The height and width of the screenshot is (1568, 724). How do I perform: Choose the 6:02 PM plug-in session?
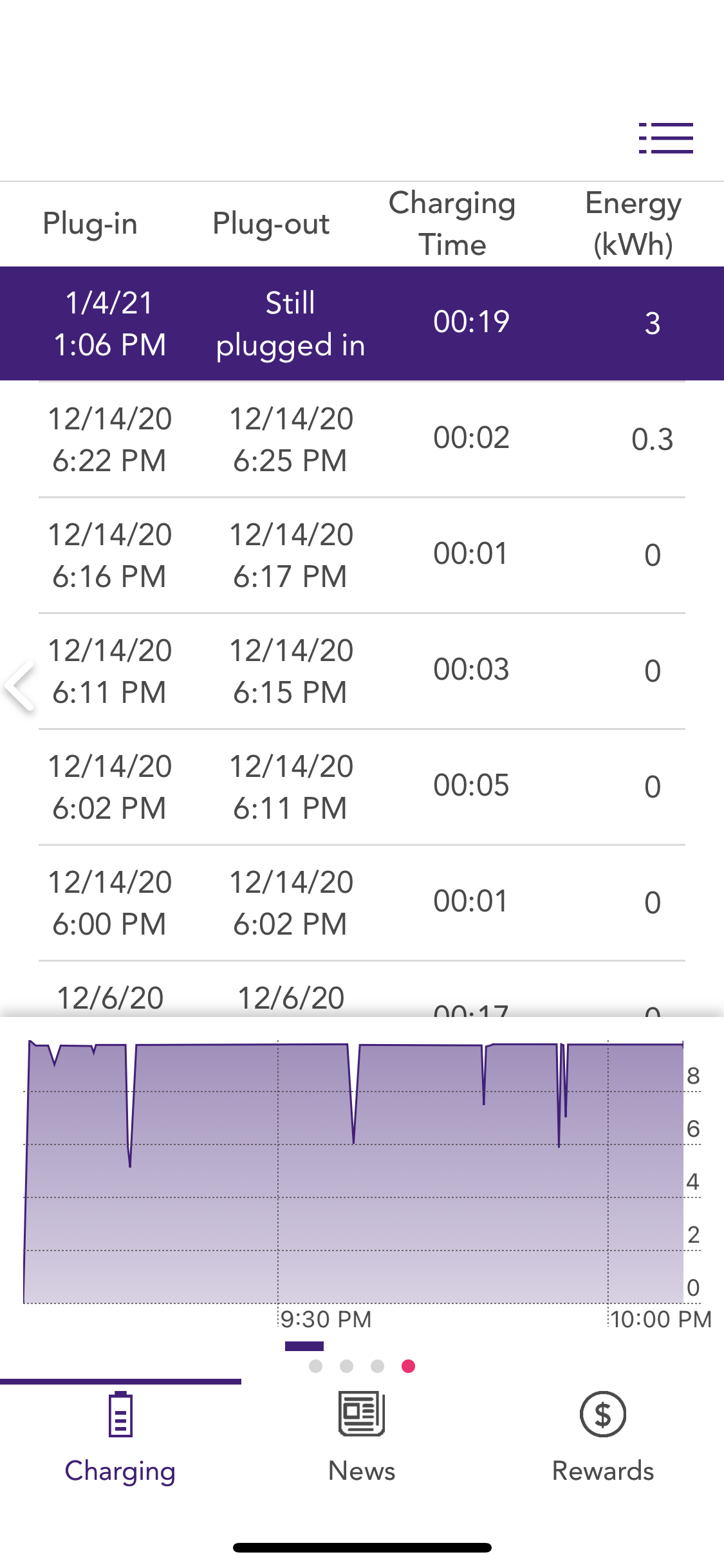point(362,787)
